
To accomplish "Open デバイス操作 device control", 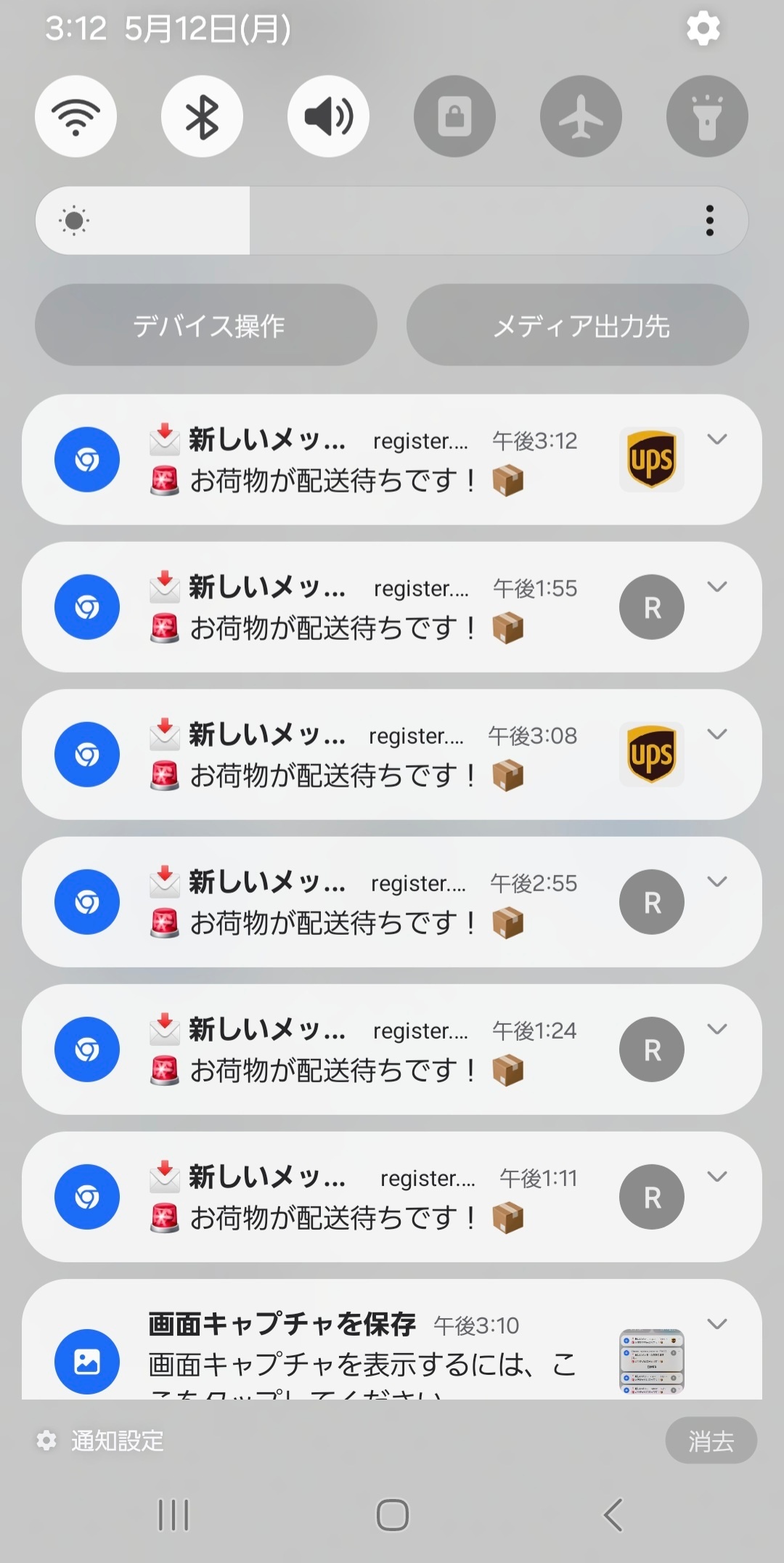I will coord(206,325).
